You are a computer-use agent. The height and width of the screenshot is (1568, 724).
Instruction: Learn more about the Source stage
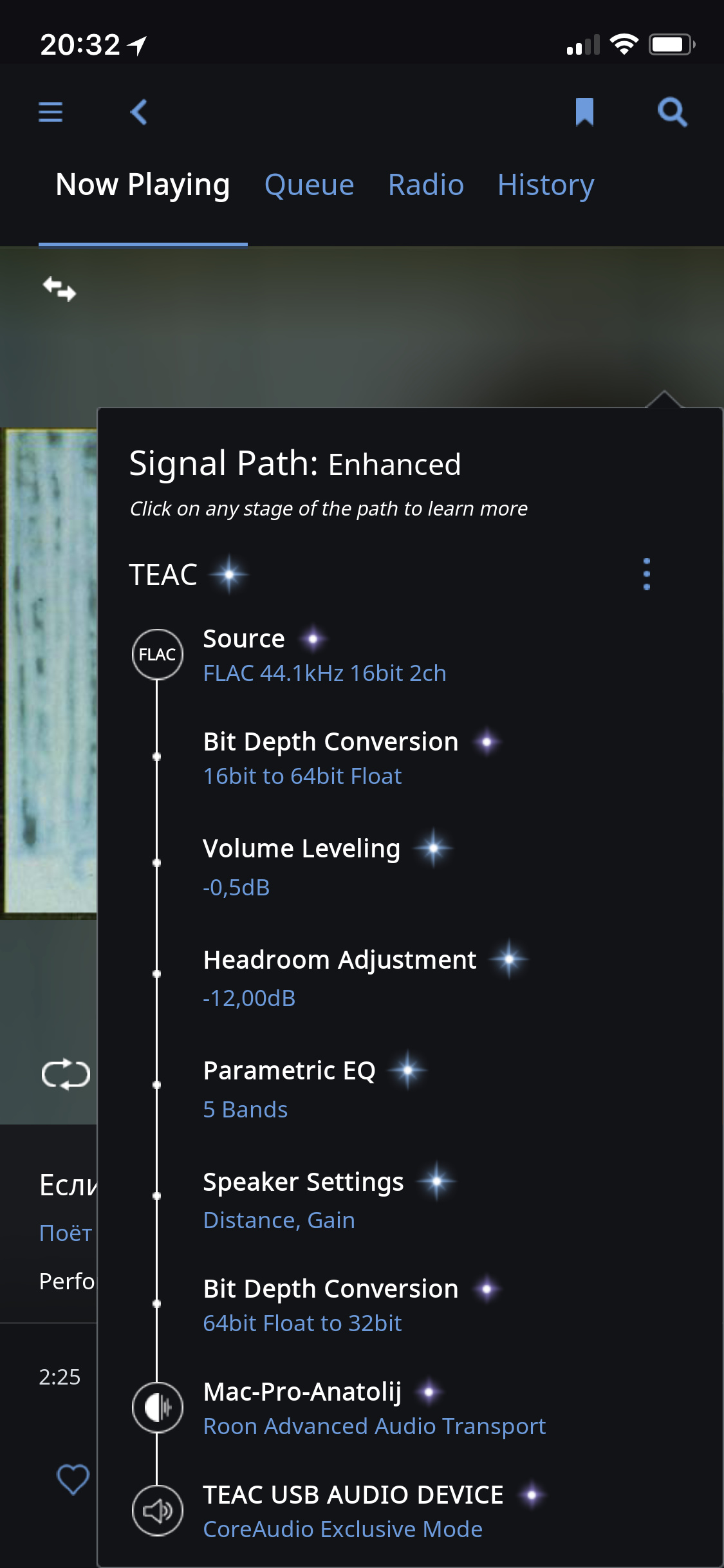(324, 655)
